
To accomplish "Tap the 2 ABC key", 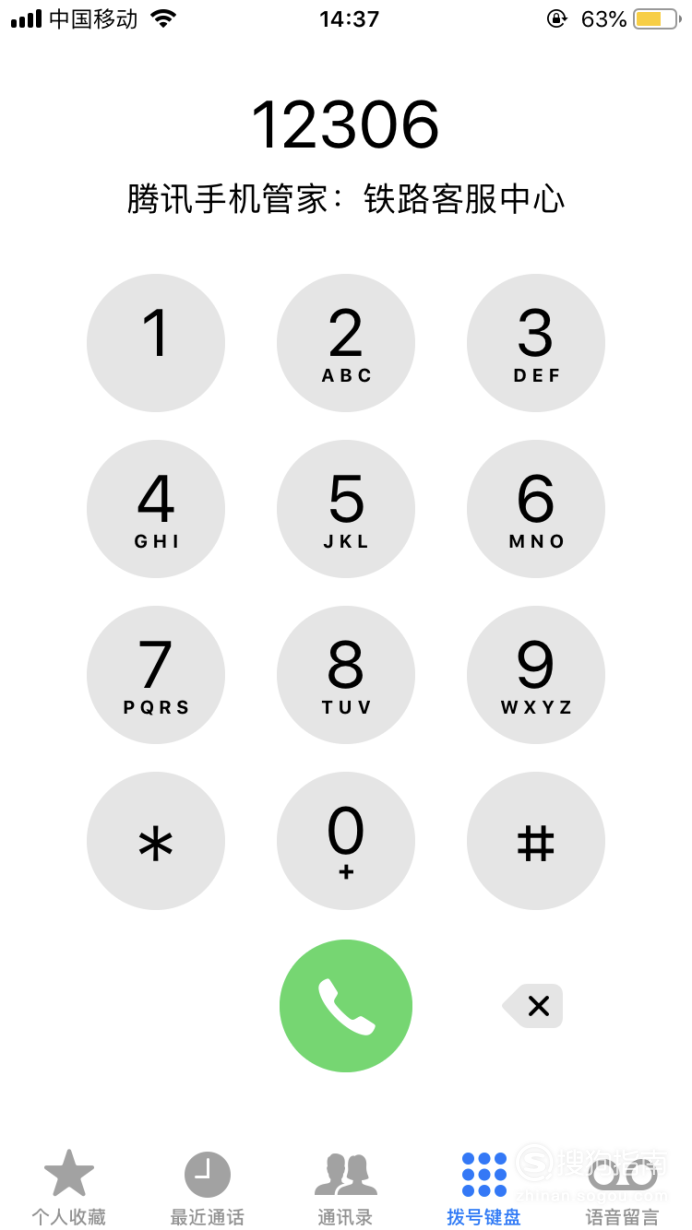I will tap(346, 343).
